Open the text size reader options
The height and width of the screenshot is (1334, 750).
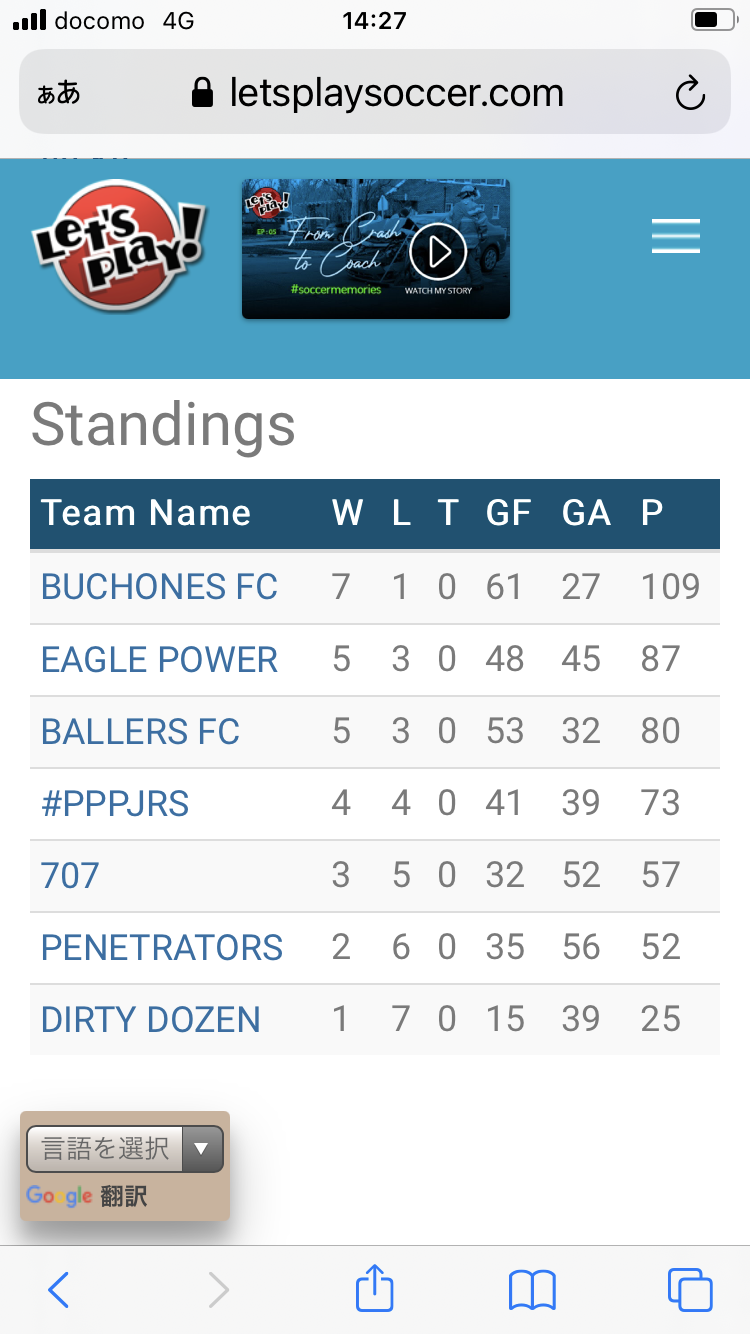[58, 94]
